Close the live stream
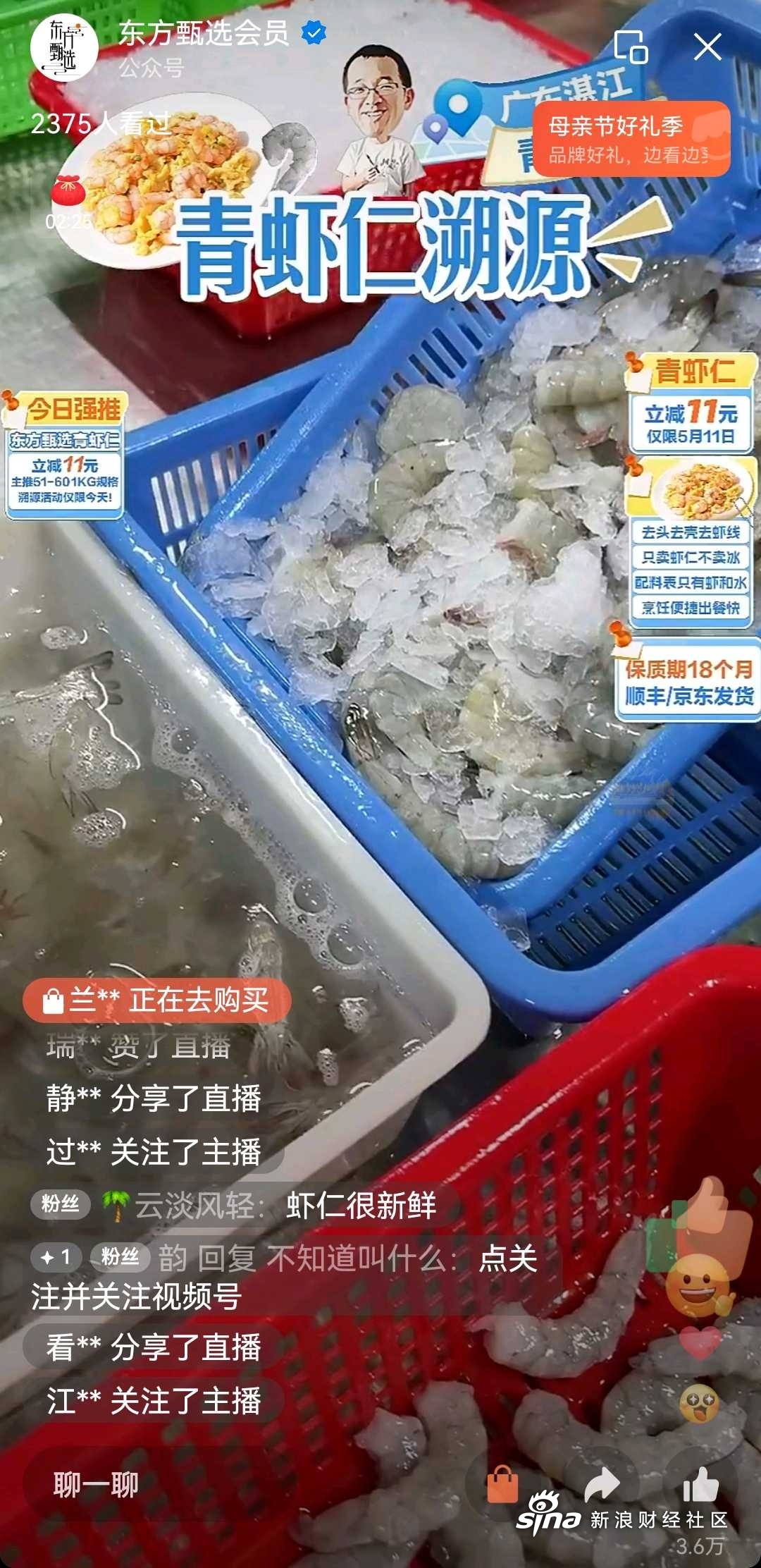Screen dimensions: 761x1568 (707, 48)
